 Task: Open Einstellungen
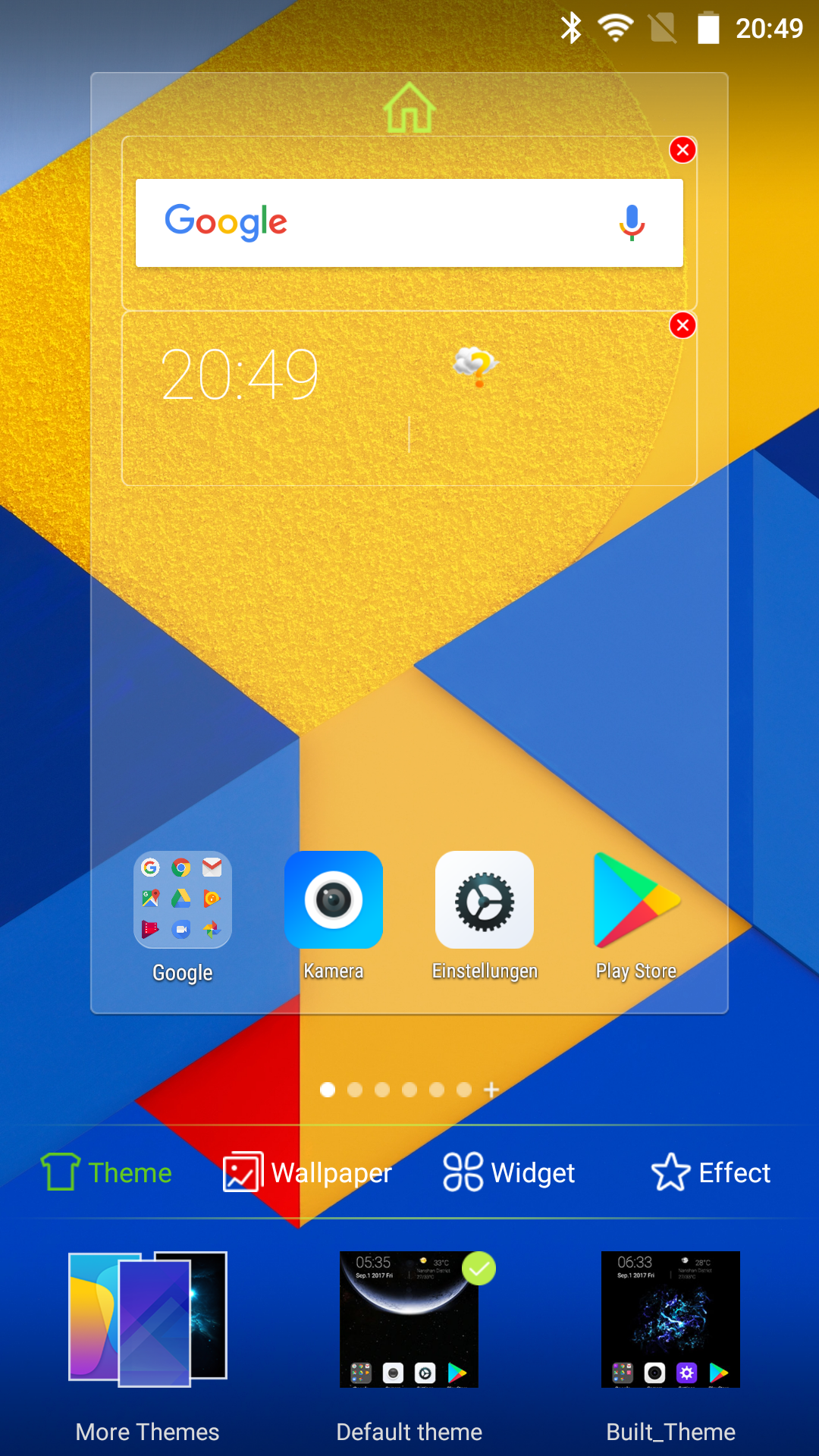tap(485, 900)
